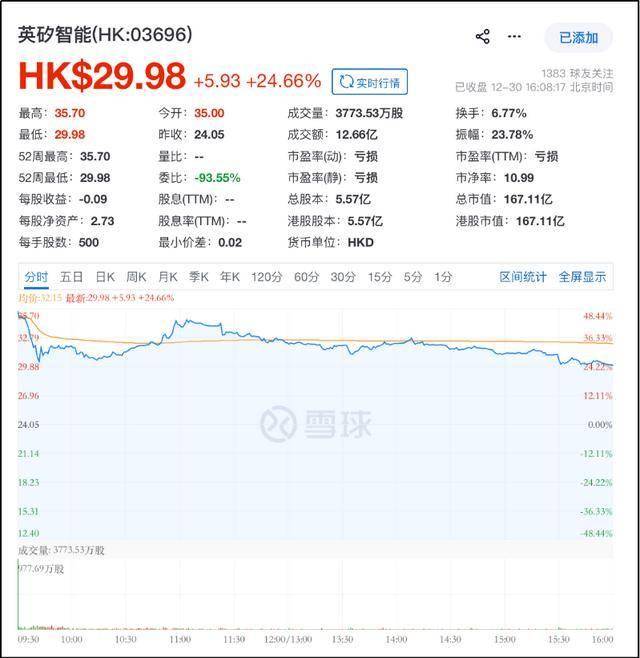Show the 季K chart
The width and height of the screenshot is (640, 658).
click(198, 277)
